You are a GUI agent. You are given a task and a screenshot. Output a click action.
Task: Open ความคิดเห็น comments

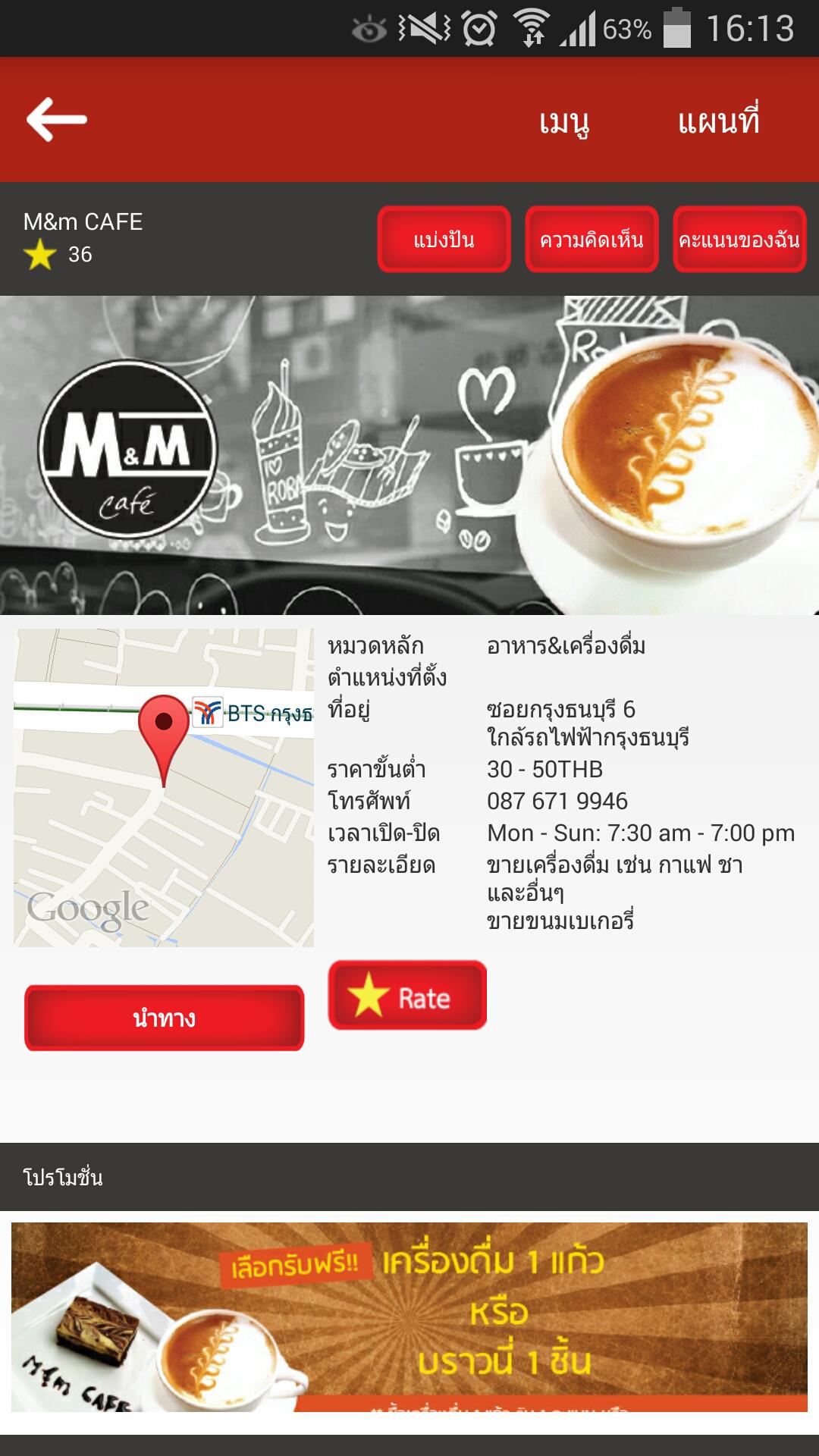591,240
